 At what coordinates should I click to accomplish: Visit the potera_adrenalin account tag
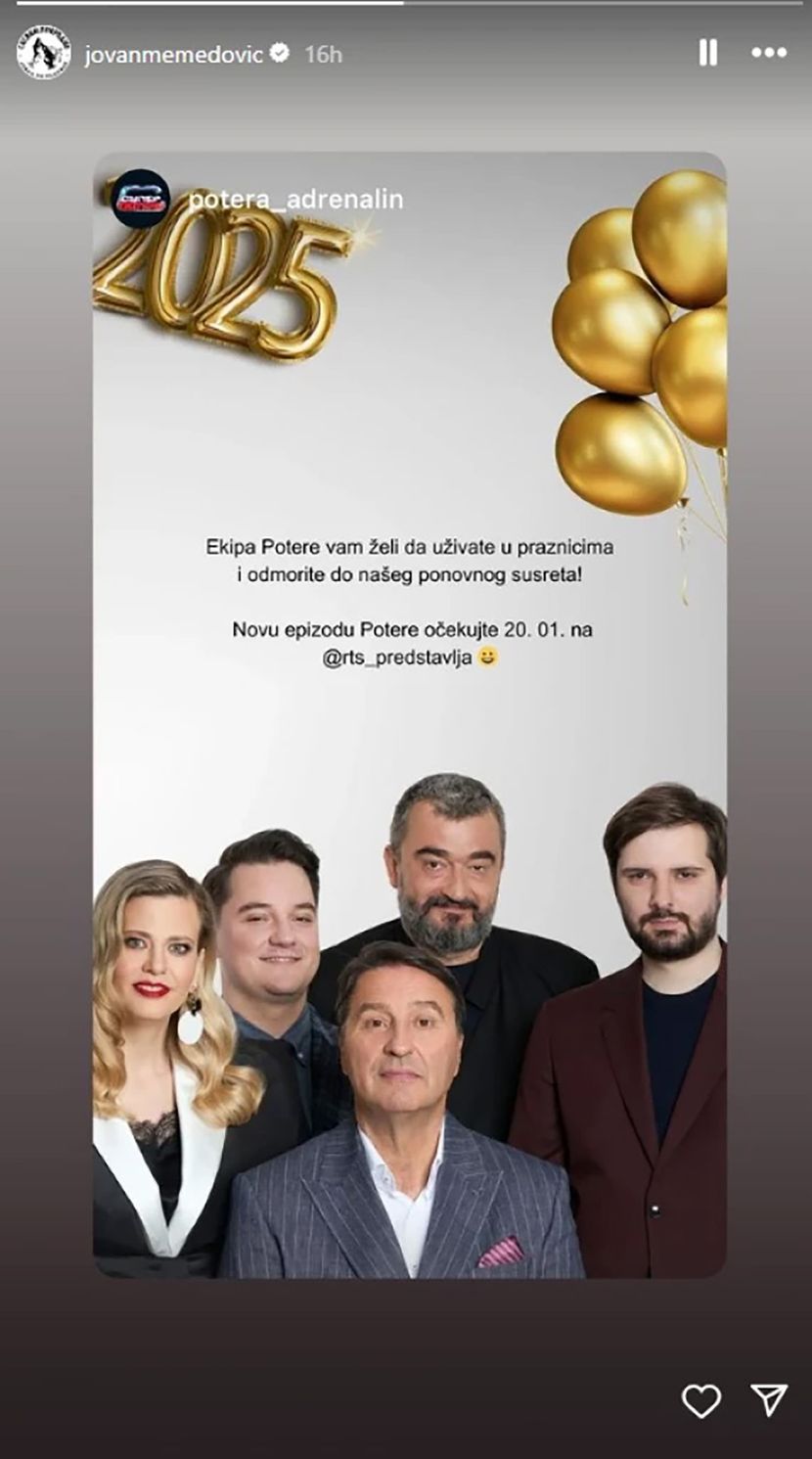coord(295,200)
